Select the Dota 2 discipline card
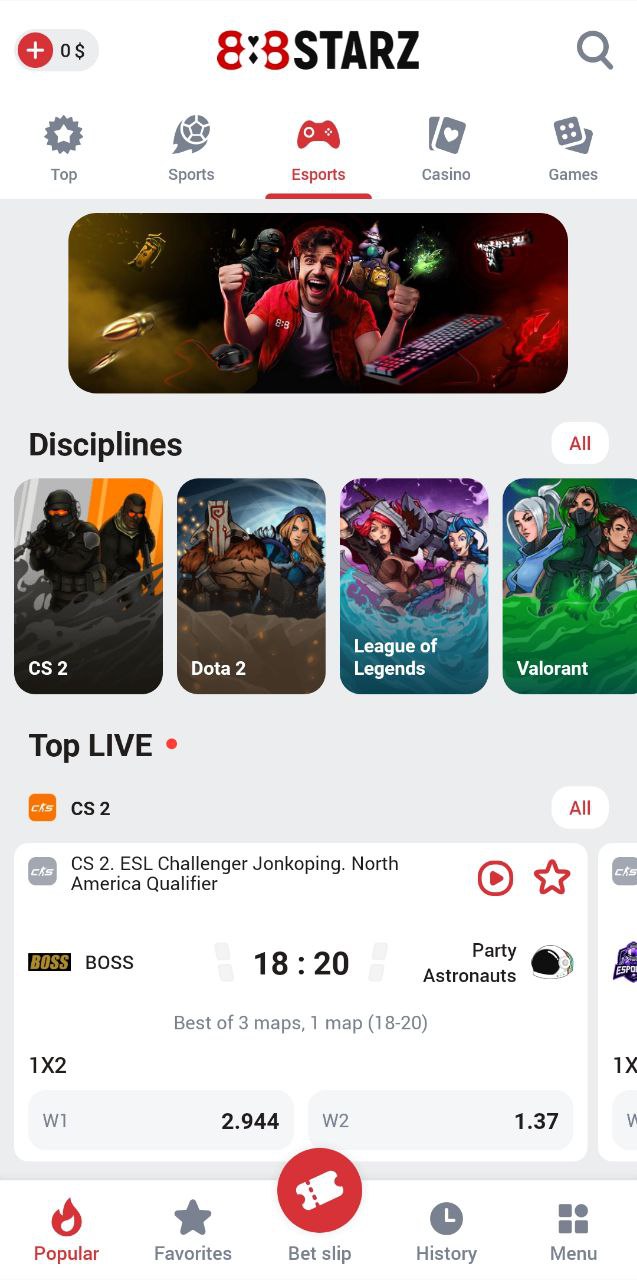Screen dimensions: 637x1280 tap(251, 586)
